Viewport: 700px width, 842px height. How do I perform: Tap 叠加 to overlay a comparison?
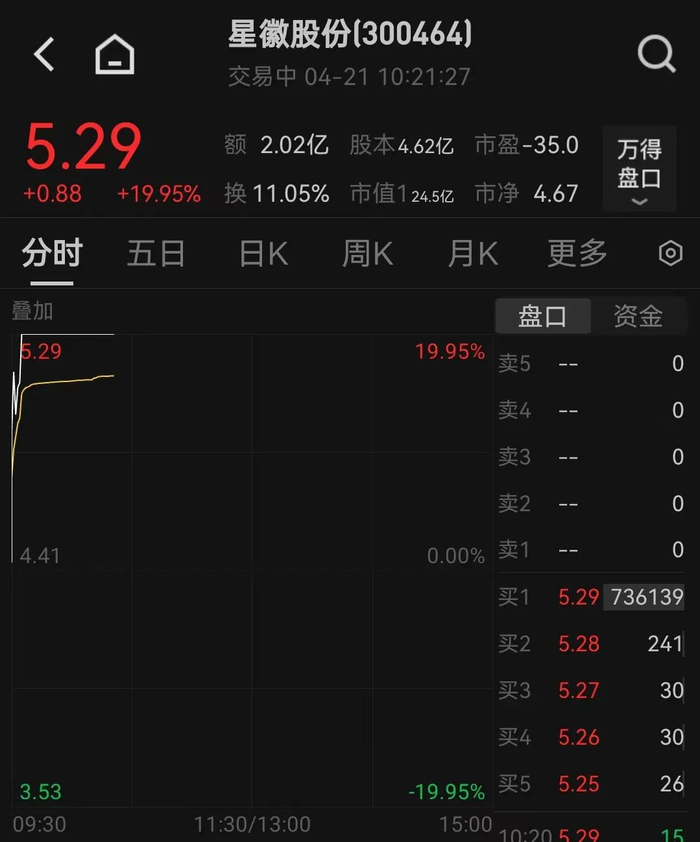[x=33, y=311]
